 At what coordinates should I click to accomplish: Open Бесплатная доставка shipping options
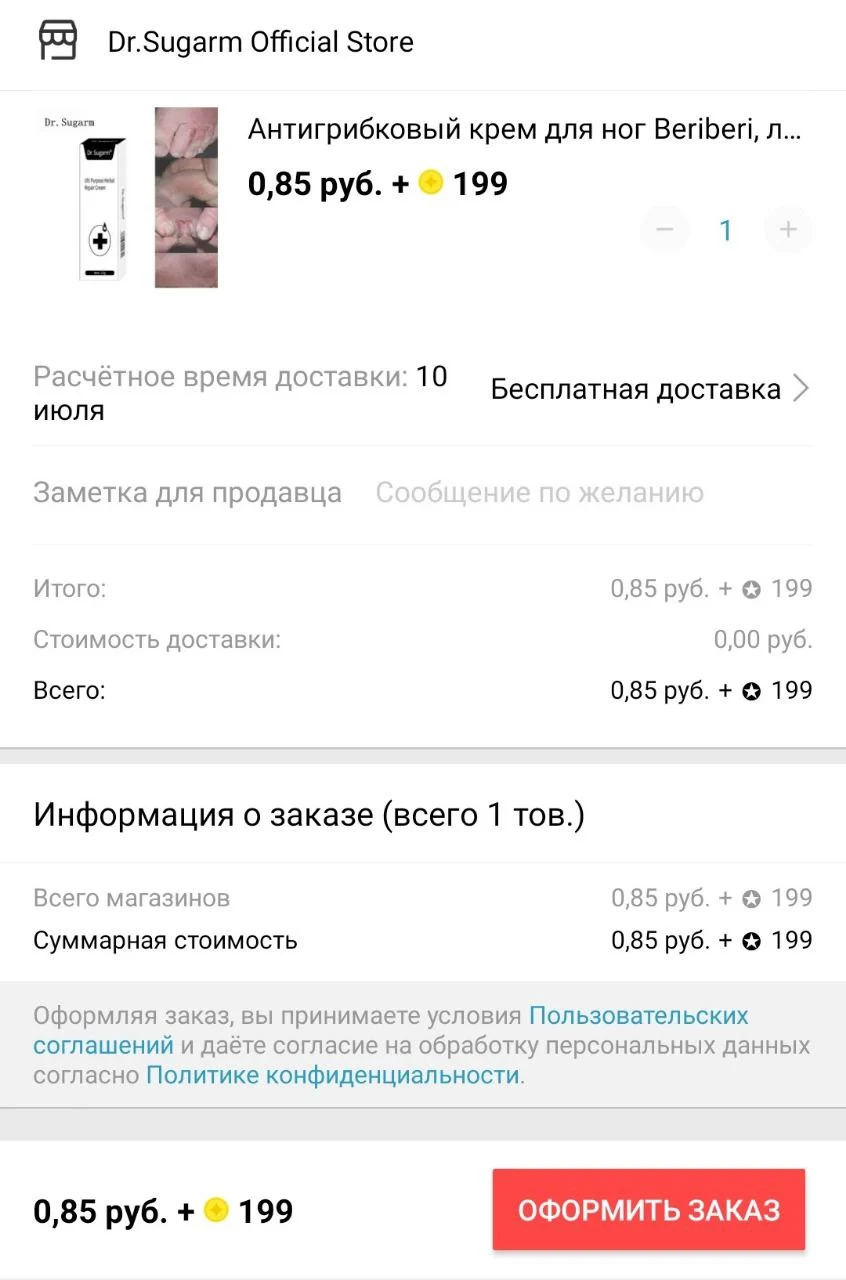(x=650, y=389)
